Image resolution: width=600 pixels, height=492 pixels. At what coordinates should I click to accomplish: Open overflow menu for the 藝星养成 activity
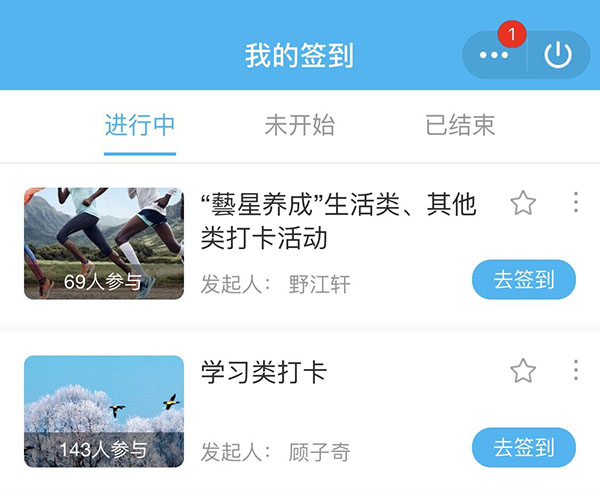[x=575, y=203]
